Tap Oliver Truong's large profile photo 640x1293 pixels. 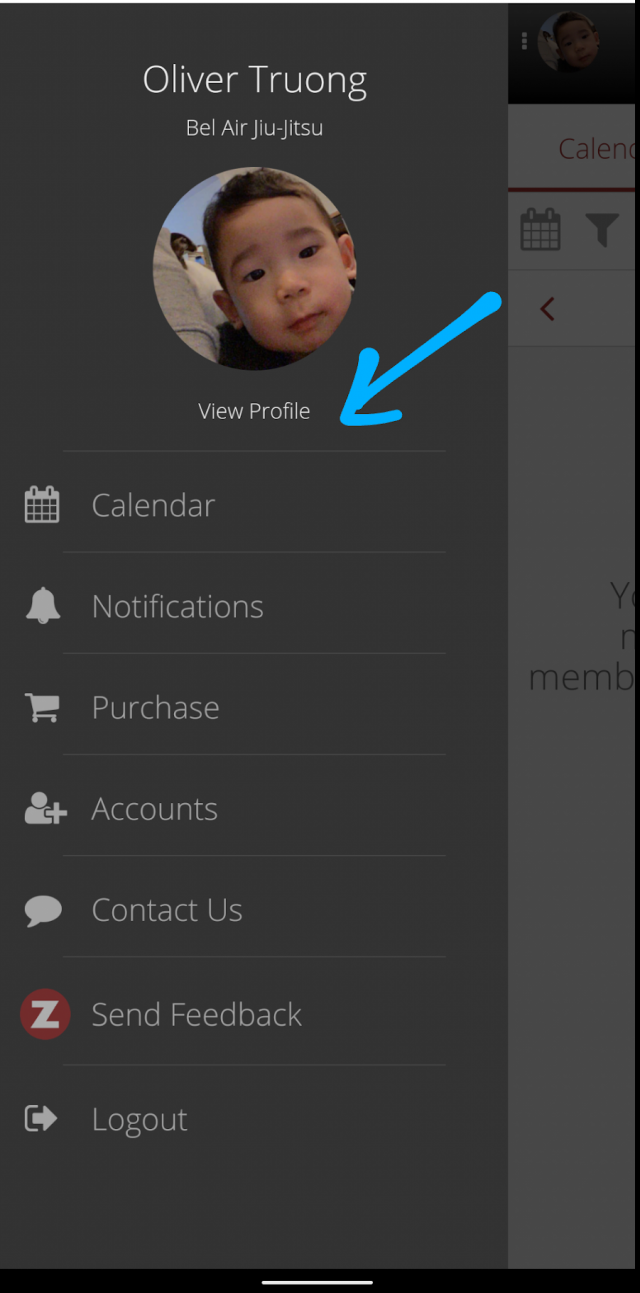point(254,268)
